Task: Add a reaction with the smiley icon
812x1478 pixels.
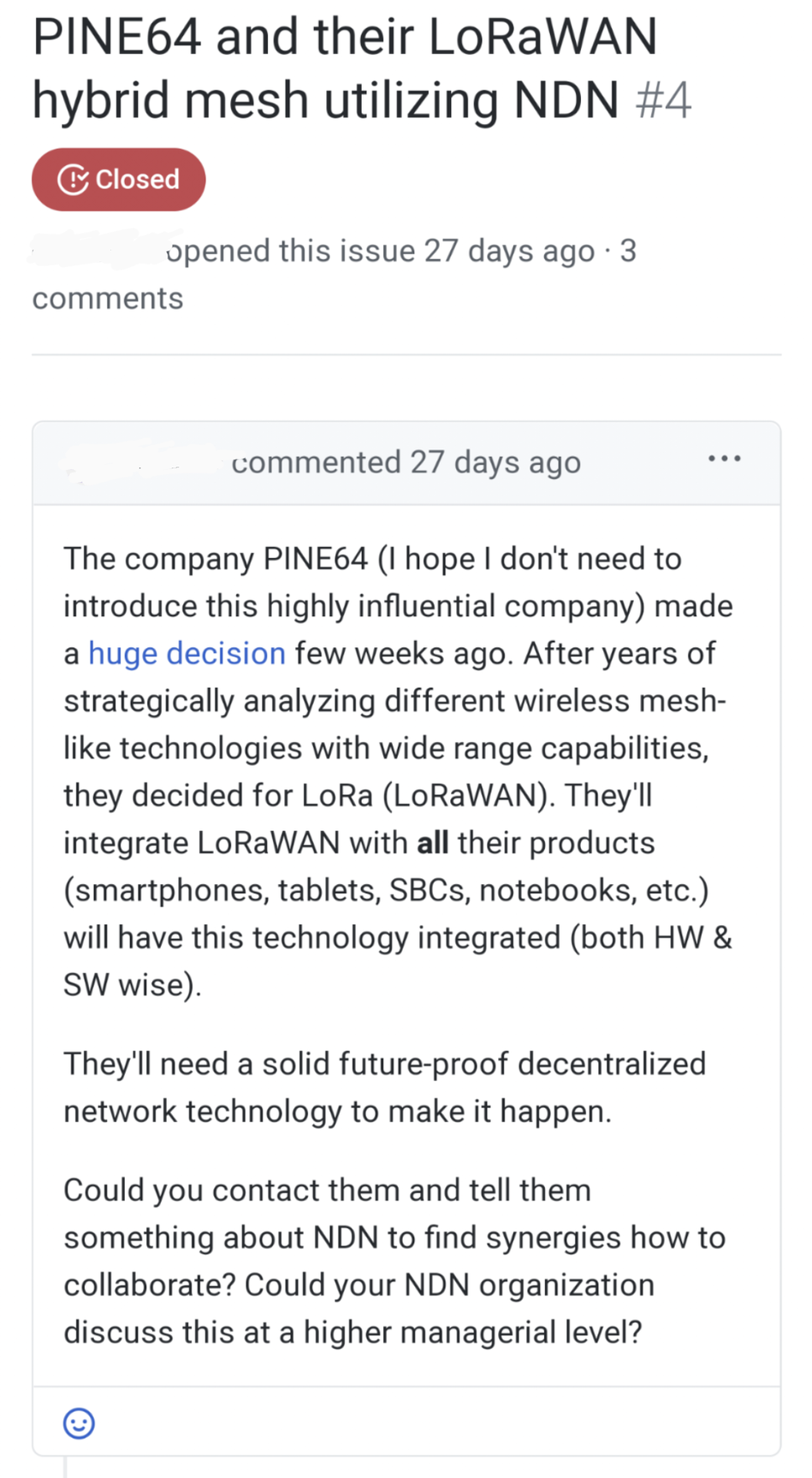Action: (x=79, y=1423)
